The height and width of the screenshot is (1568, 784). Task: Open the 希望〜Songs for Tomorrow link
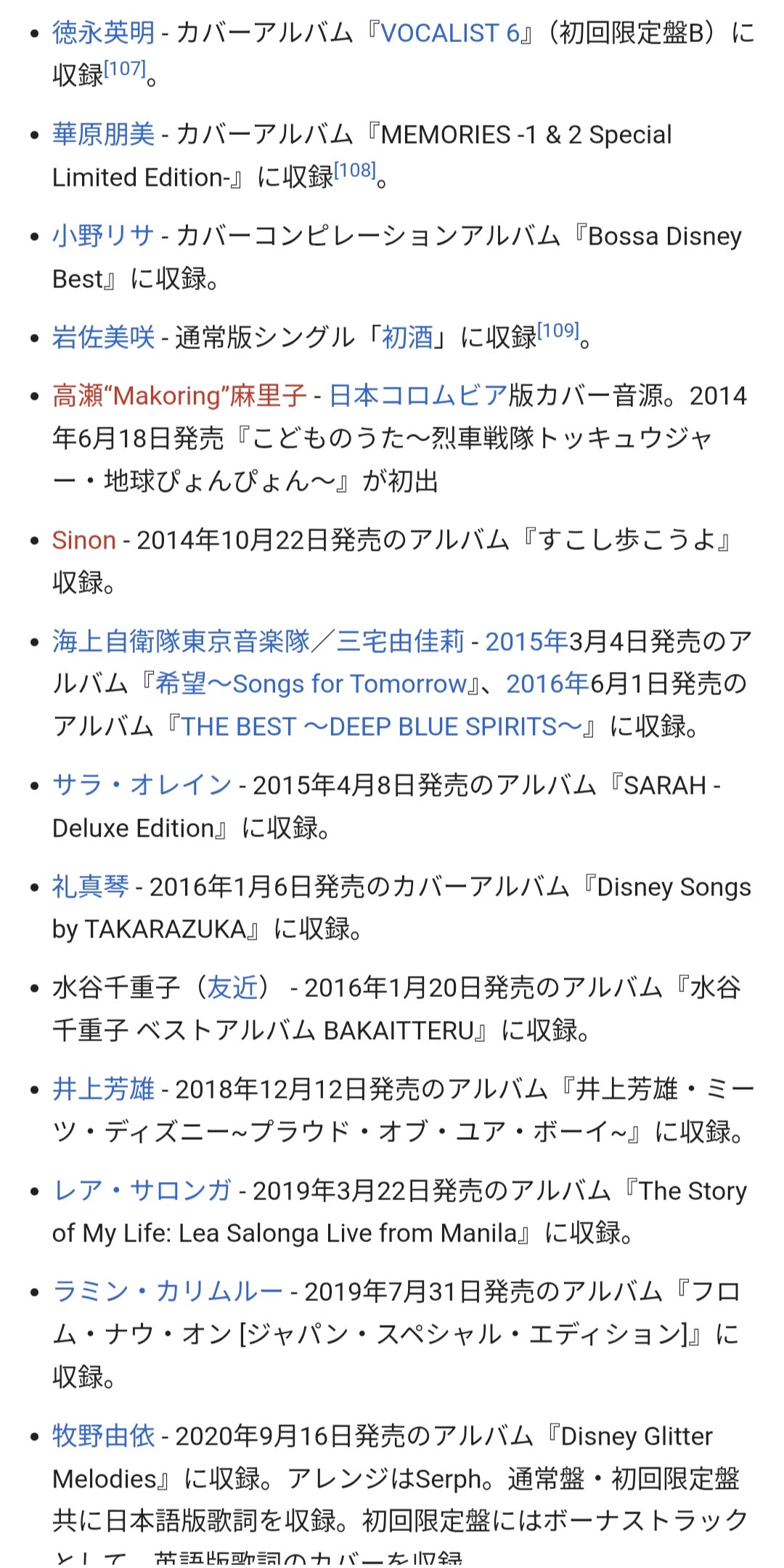click(x=311, y=684)
